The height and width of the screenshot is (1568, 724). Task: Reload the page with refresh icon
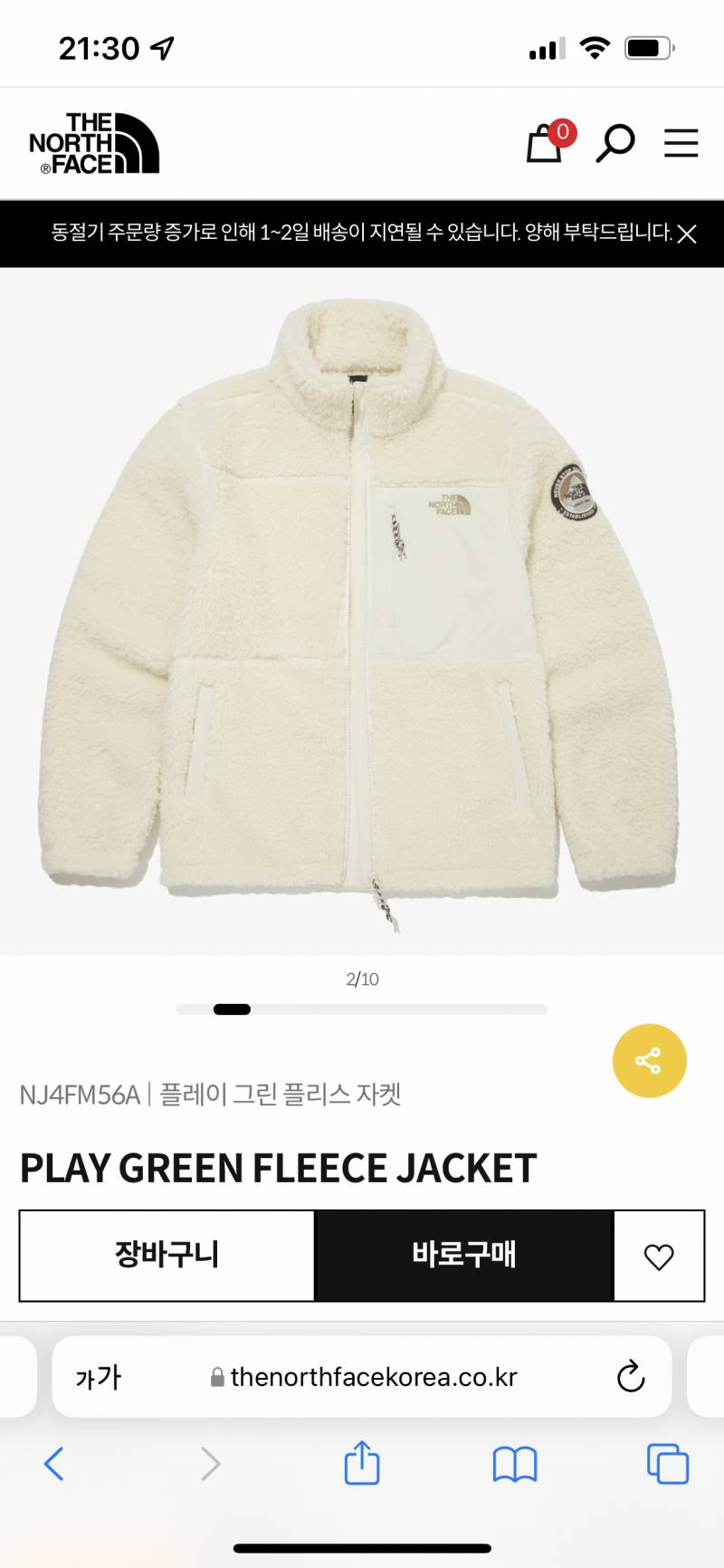tap(630, 1377)
